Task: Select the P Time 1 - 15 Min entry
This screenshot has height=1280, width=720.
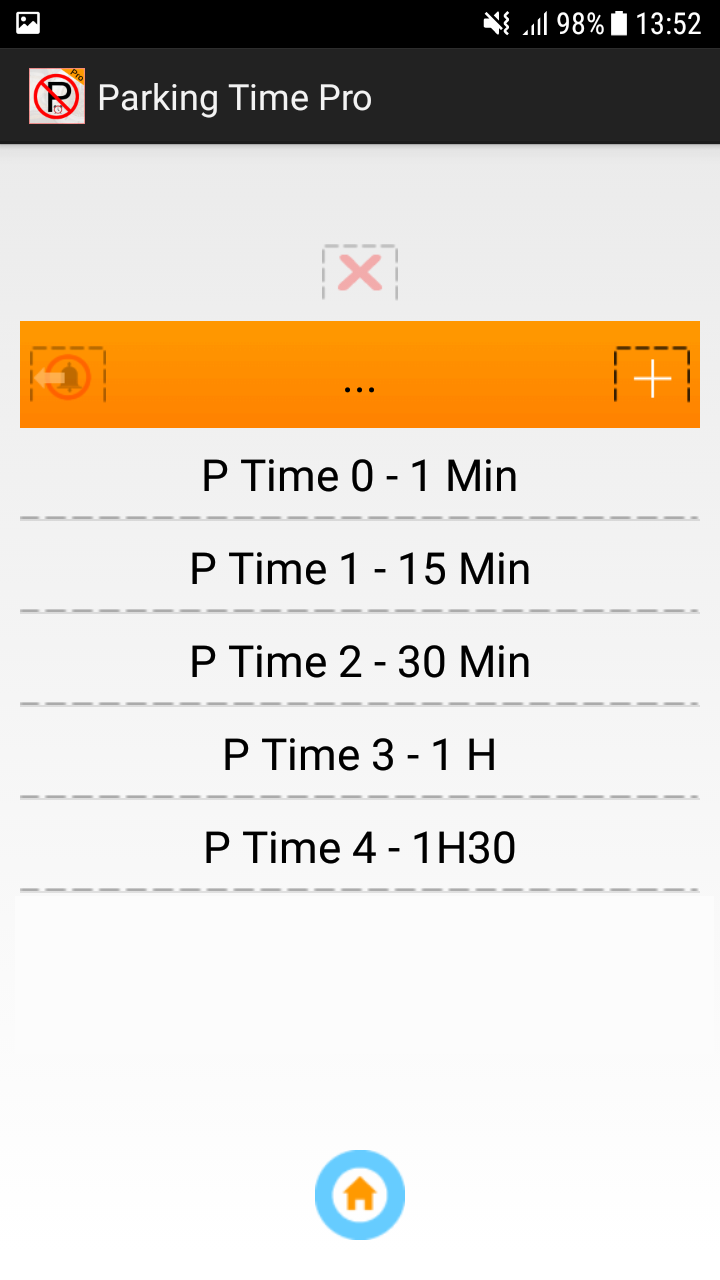Action: 360,567
